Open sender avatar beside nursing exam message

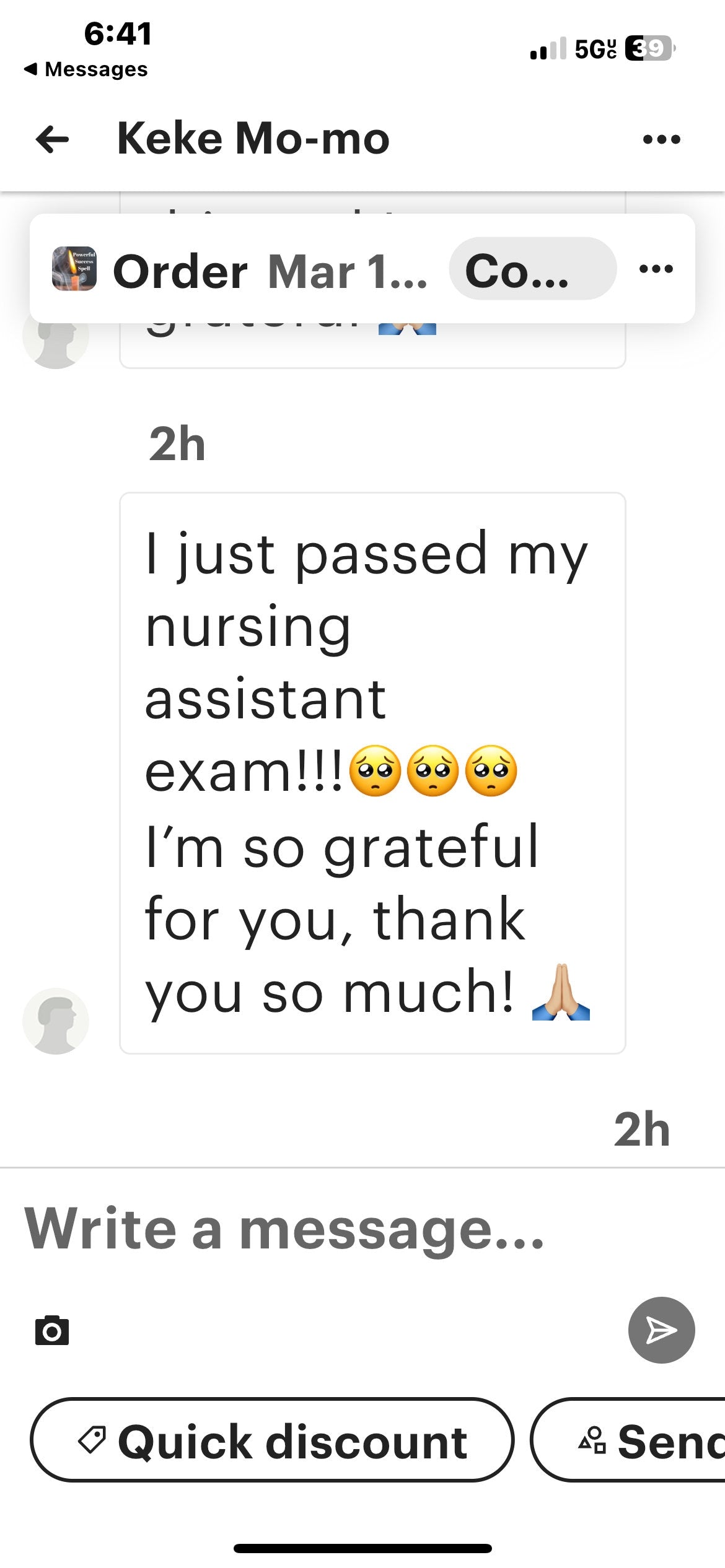point(56,1021)
